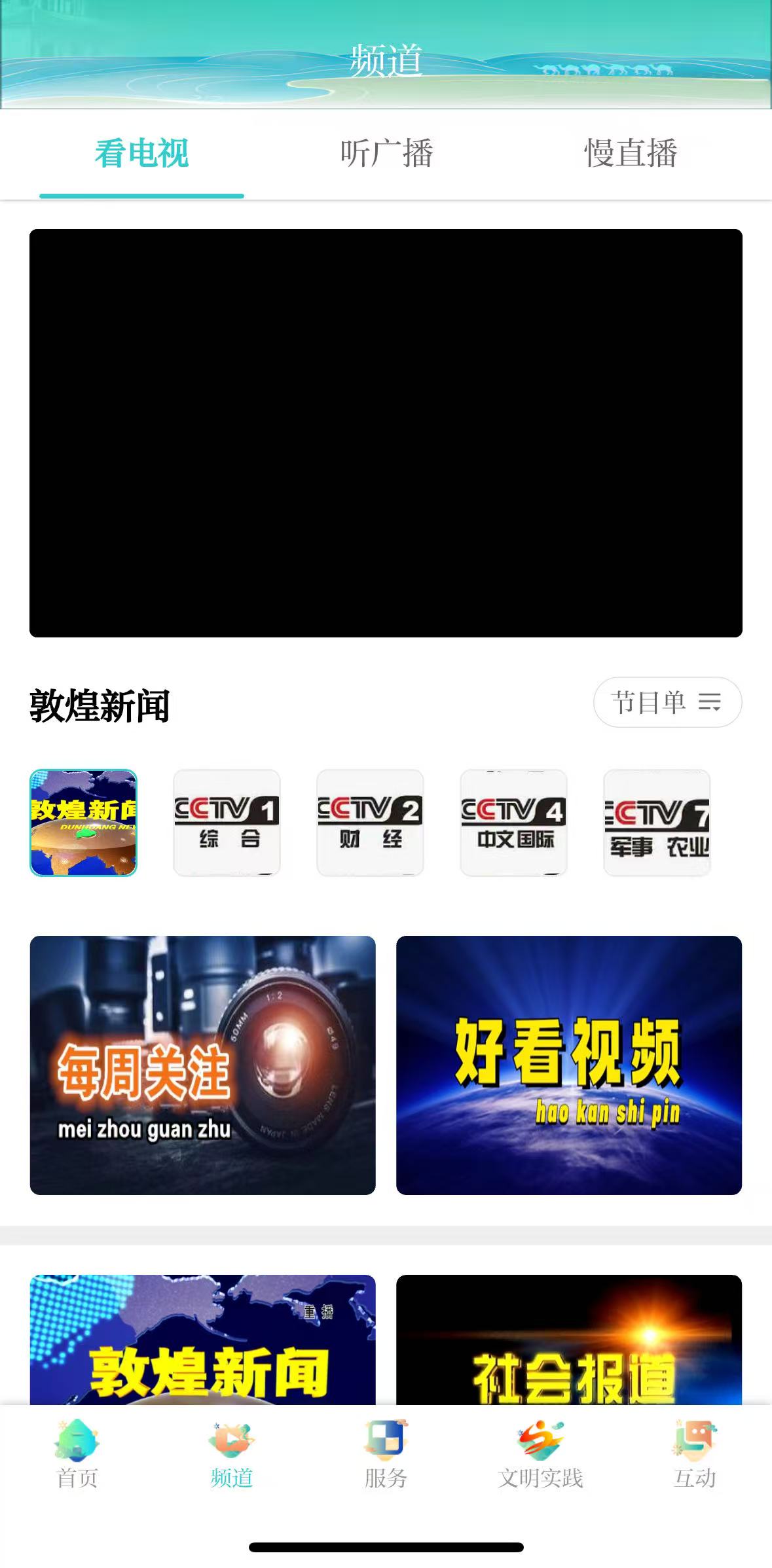Select the CCTV4 中文国际 channel icon
This screenshot has height=1568, width=772.
513,822
